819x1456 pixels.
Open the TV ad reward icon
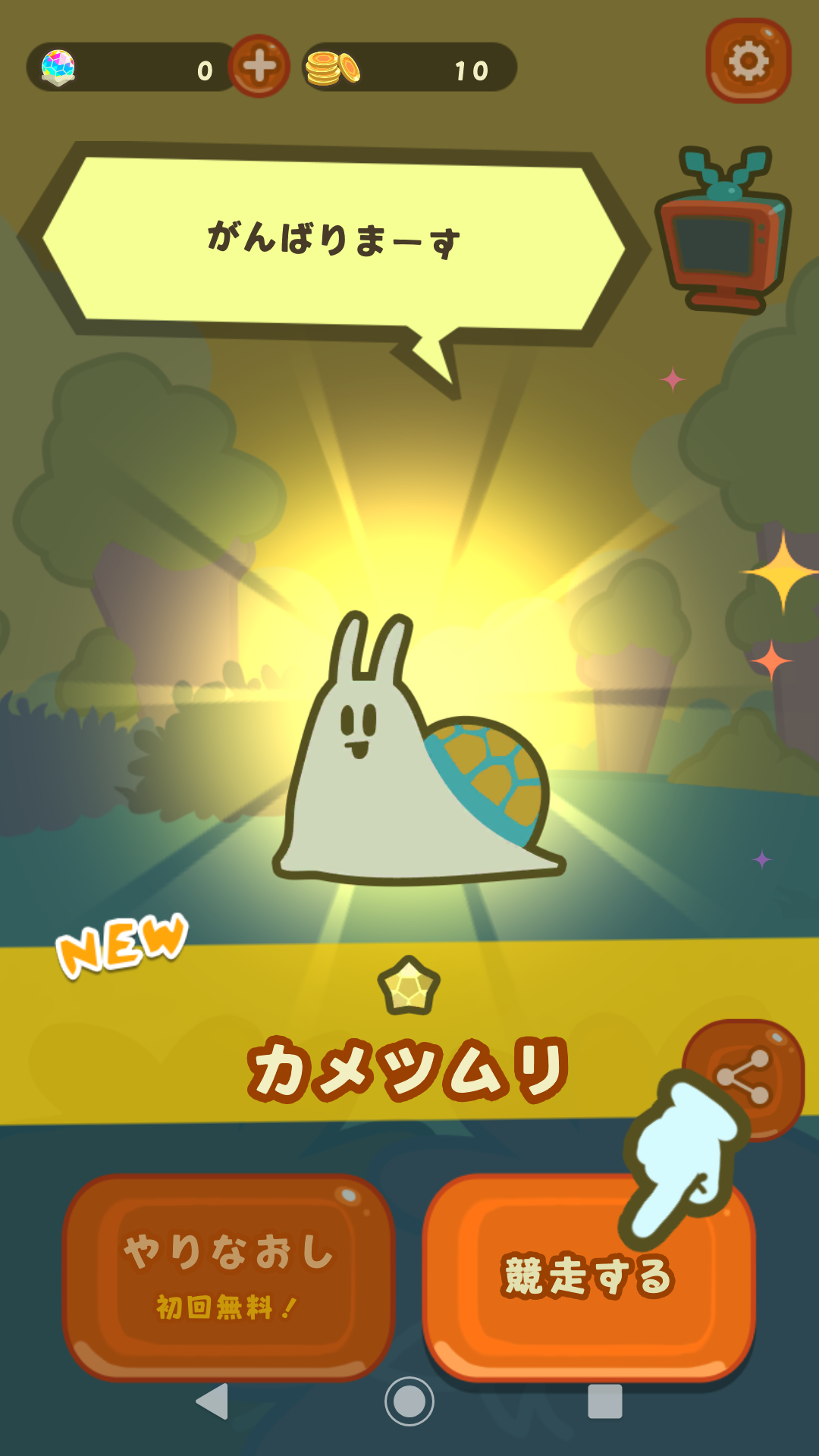722,231
